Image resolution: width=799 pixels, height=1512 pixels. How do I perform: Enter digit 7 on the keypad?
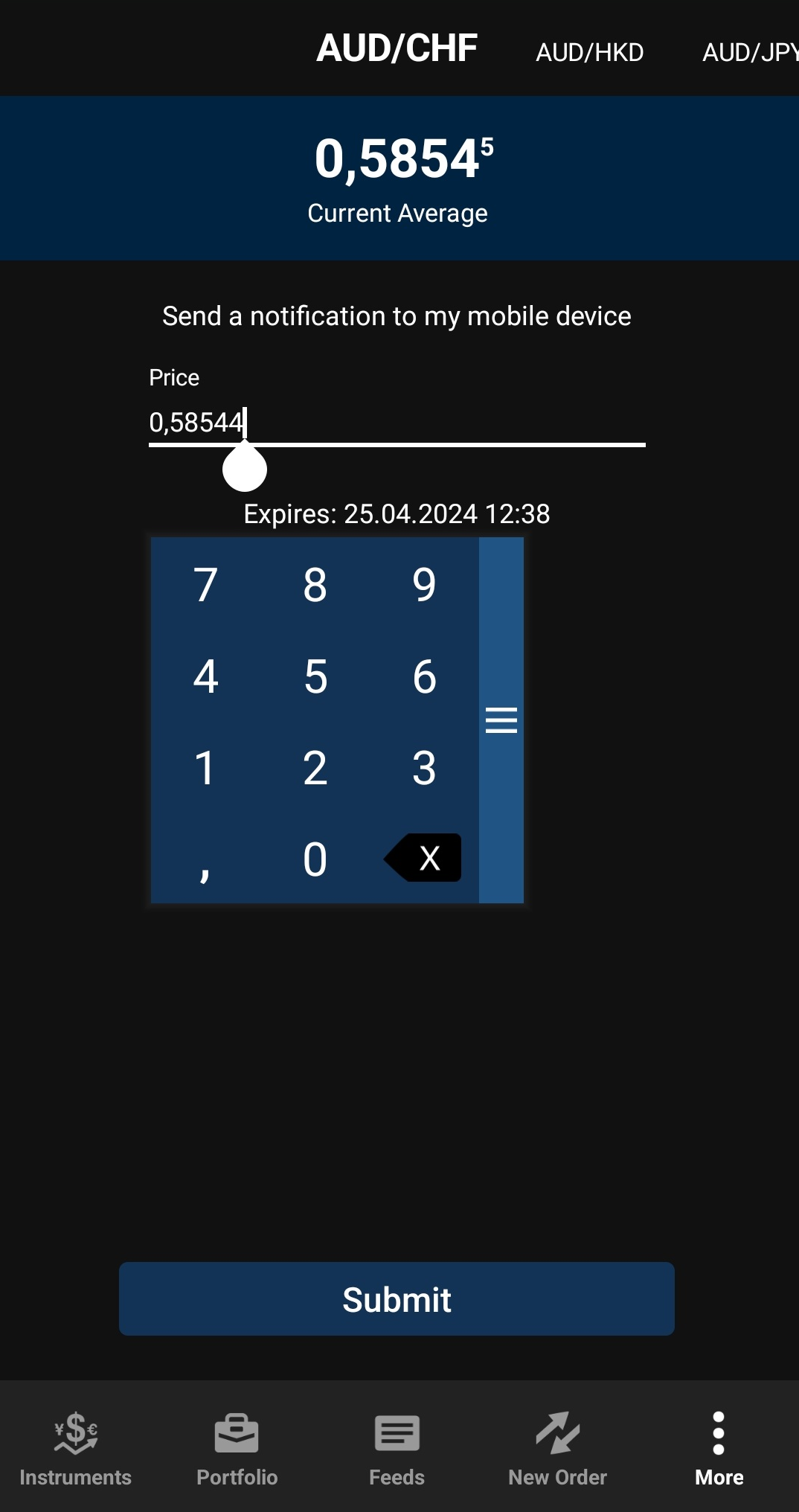[x=205, y=585]
